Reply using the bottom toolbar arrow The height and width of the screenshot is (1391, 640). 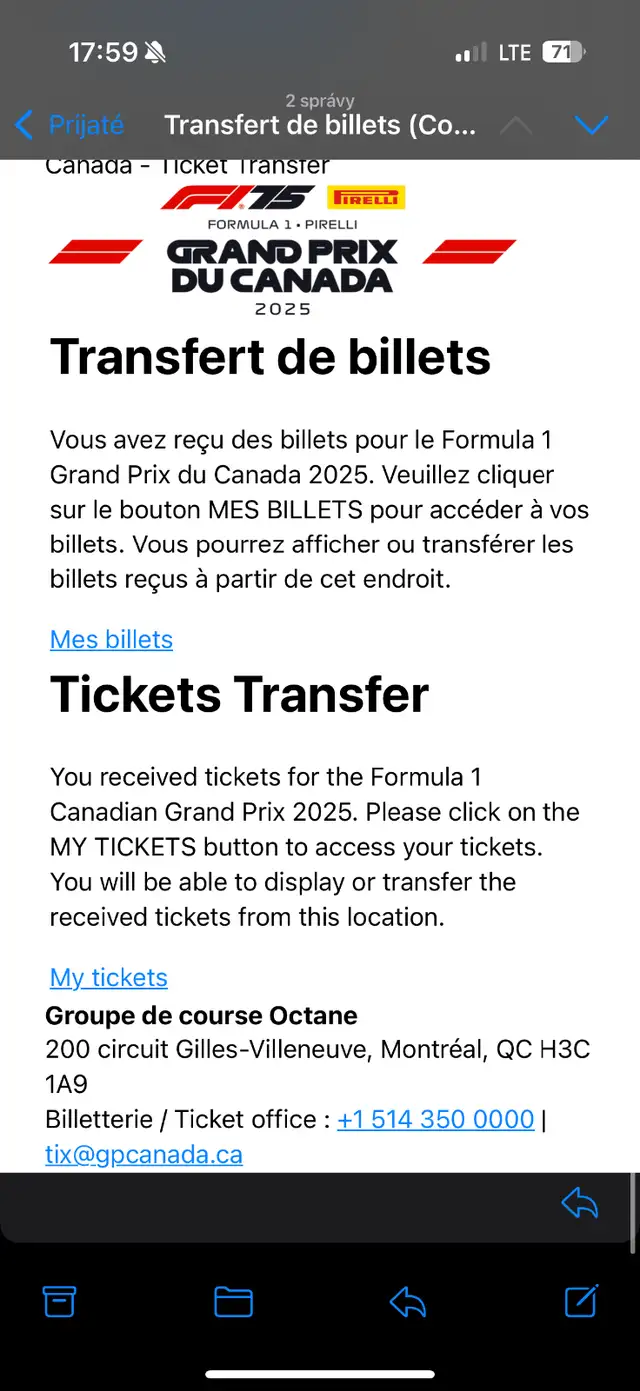click(407, 1301)
